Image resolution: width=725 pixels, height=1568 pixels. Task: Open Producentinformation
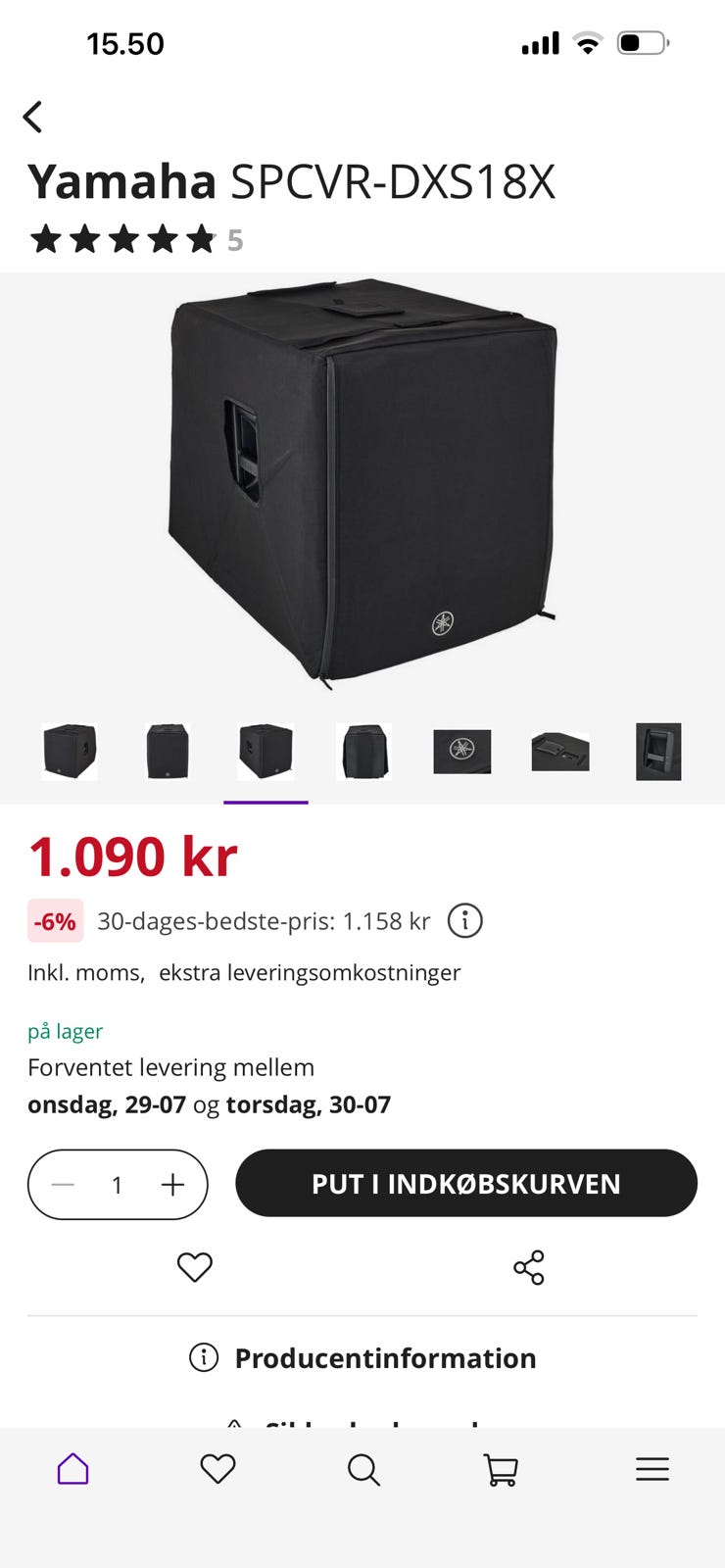pyautogui.click(x=362, y=1358)
